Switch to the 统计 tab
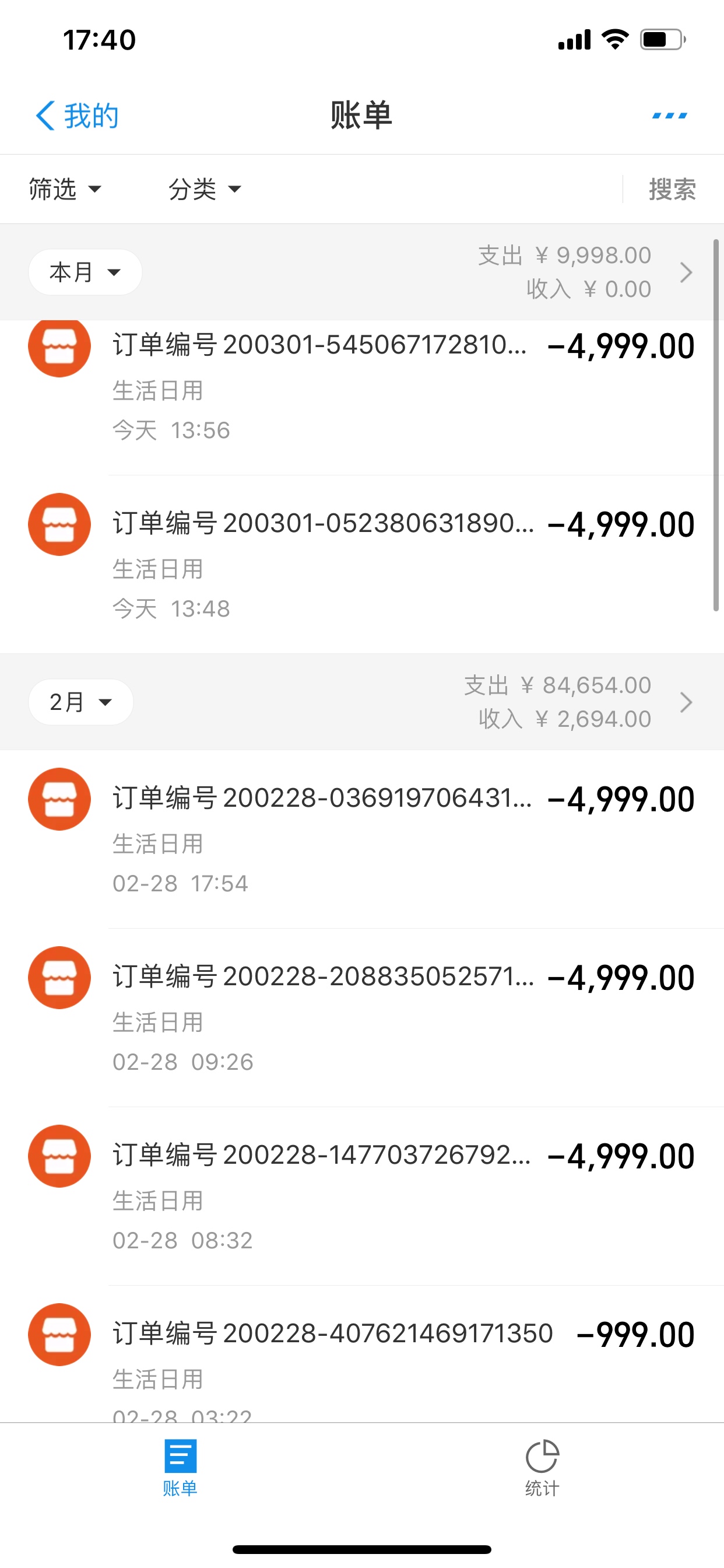This screenshot has height=1568, width=724. (x=542, y=1468)
